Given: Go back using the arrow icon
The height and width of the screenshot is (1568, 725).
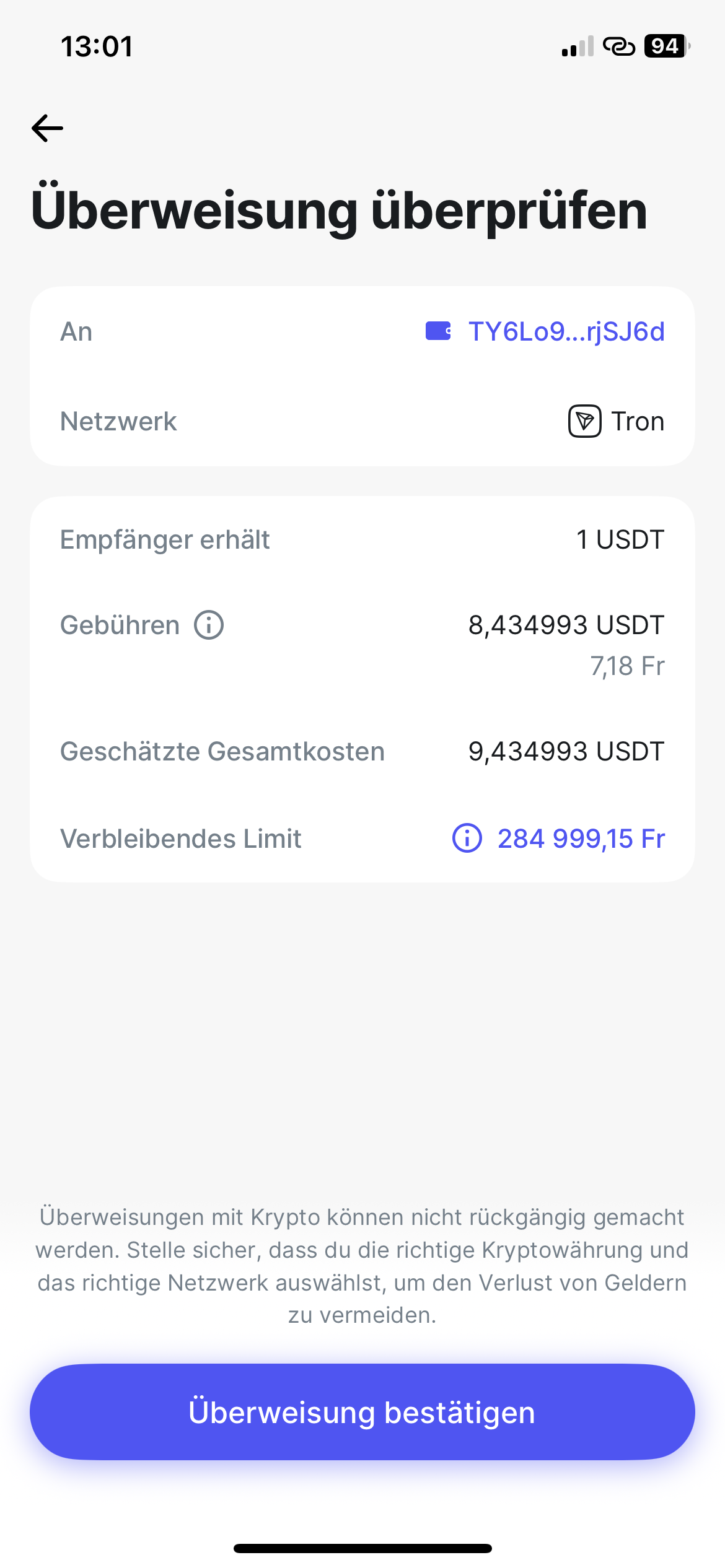Looking at the screenshot, I should [48, 128].
